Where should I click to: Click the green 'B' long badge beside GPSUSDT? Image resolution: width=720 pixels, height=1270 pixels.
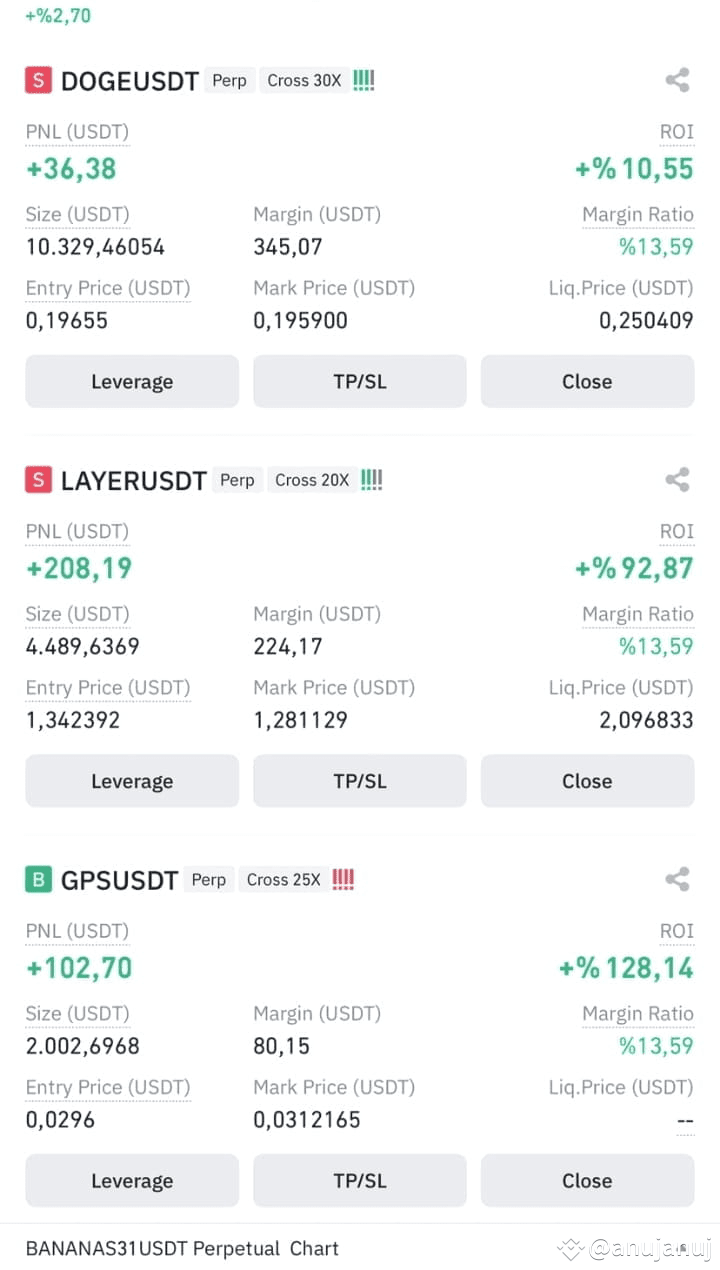[x=37, y=879]
